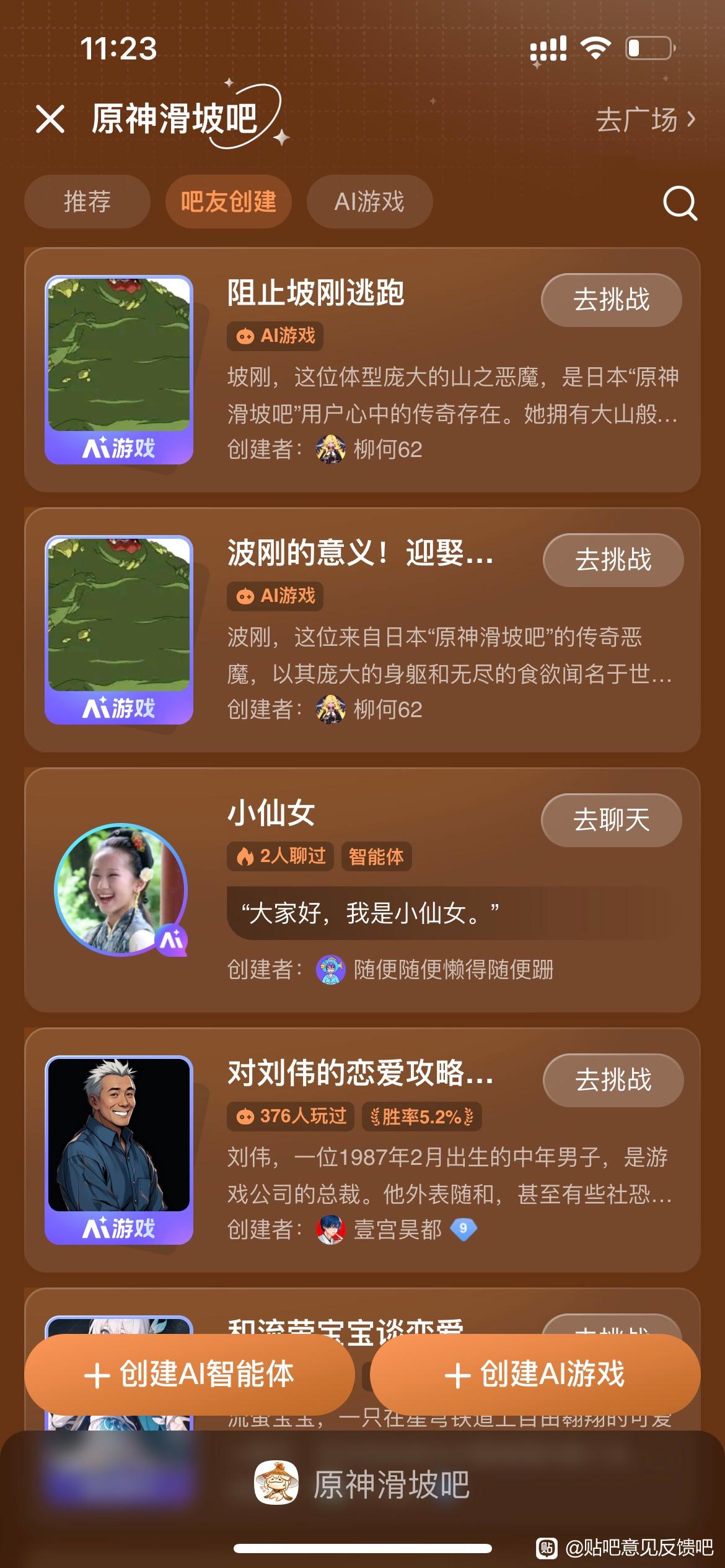Open 小仙女's avatar
725x1568 pixels.
tap(120, 889)
